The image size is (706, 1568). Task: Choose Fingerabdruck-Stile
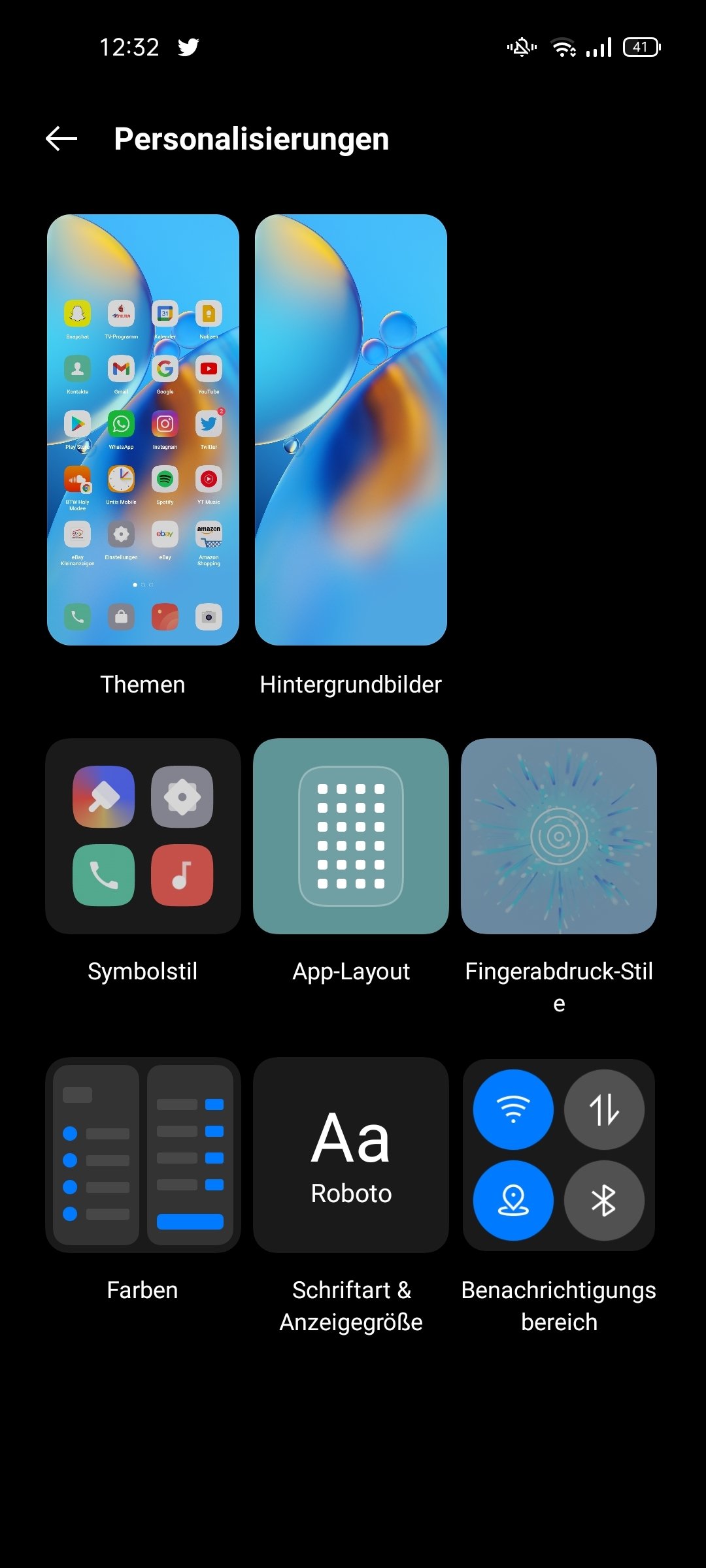pyautogui.click(x=559, y=836)
